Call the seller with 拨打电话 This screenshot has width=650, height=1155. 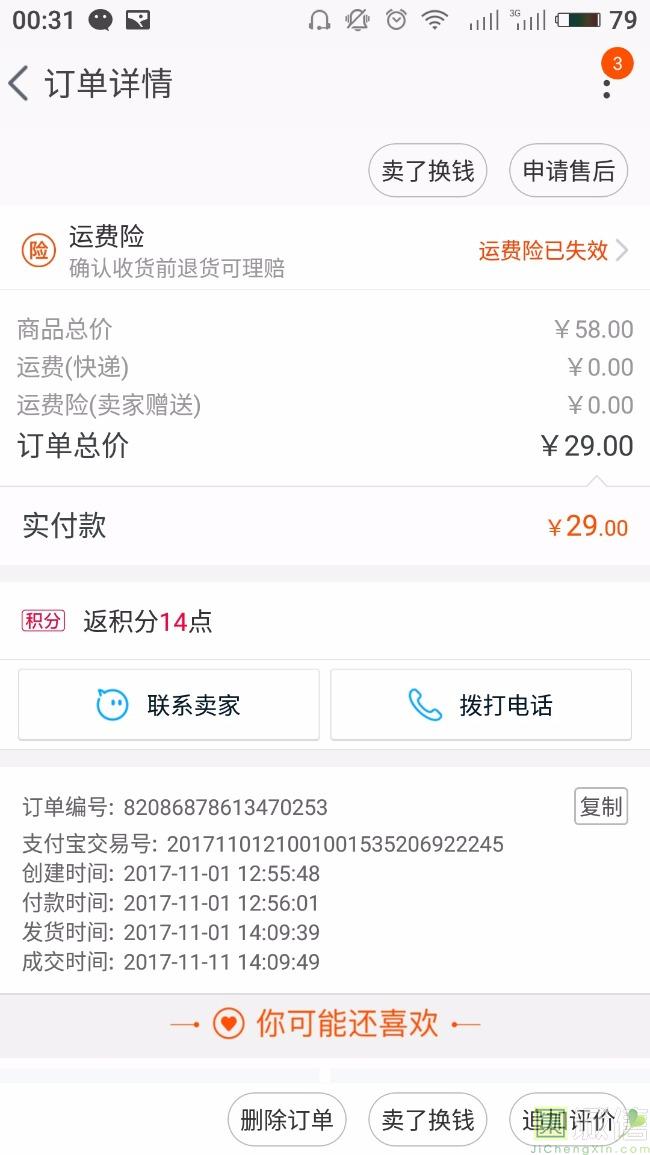click(x=481, y=705)
